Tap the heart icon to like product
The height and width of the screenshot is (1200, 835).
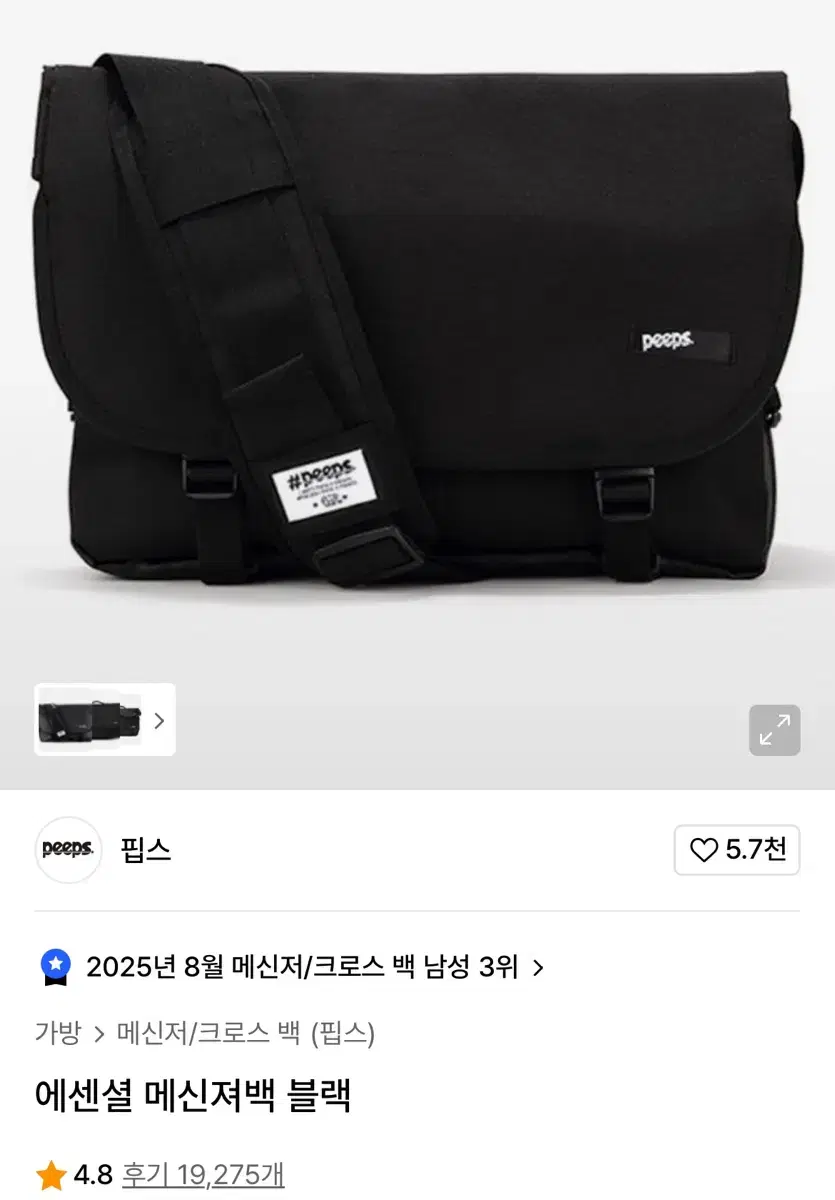(x=703, y=850)
